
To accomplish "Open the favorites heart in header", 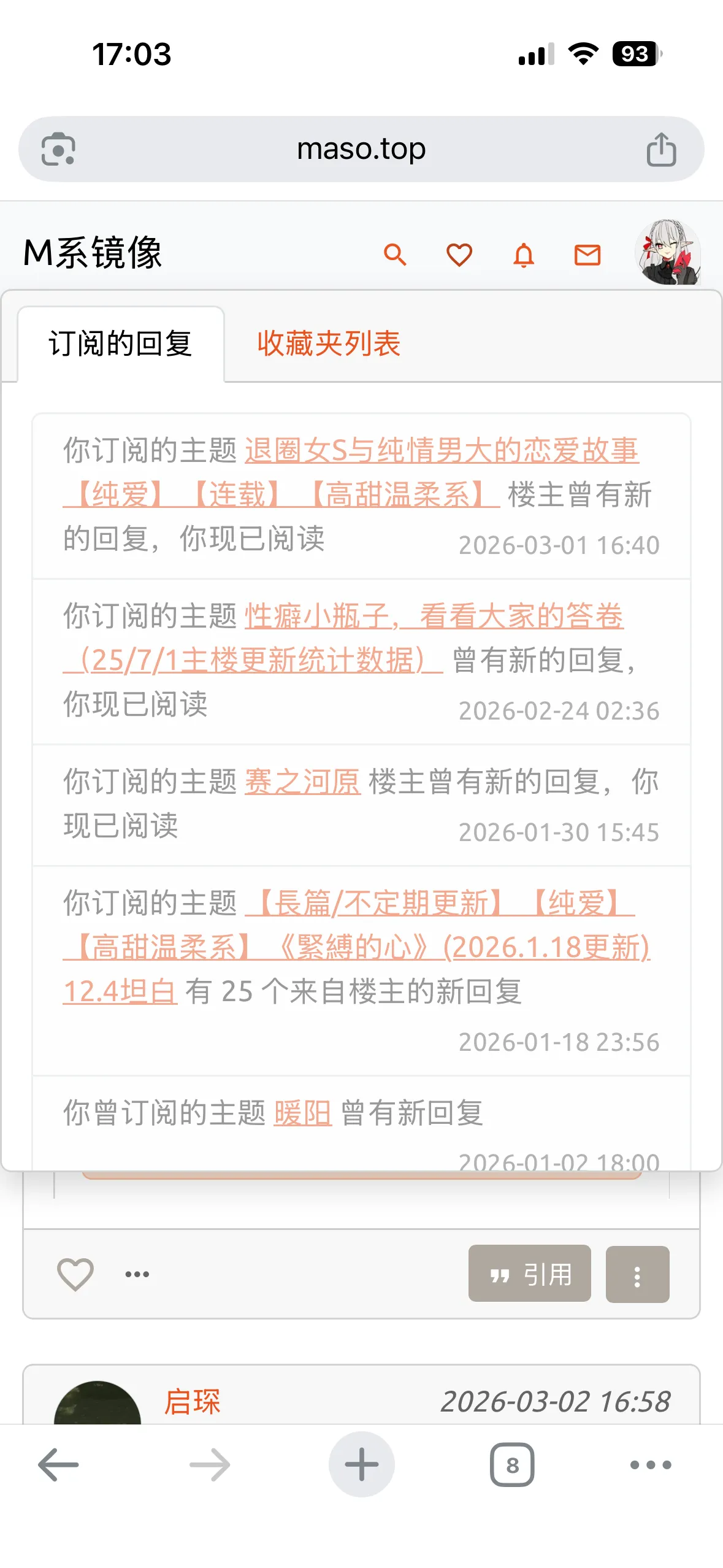I will pyautogui.click(x=459, y=255).
